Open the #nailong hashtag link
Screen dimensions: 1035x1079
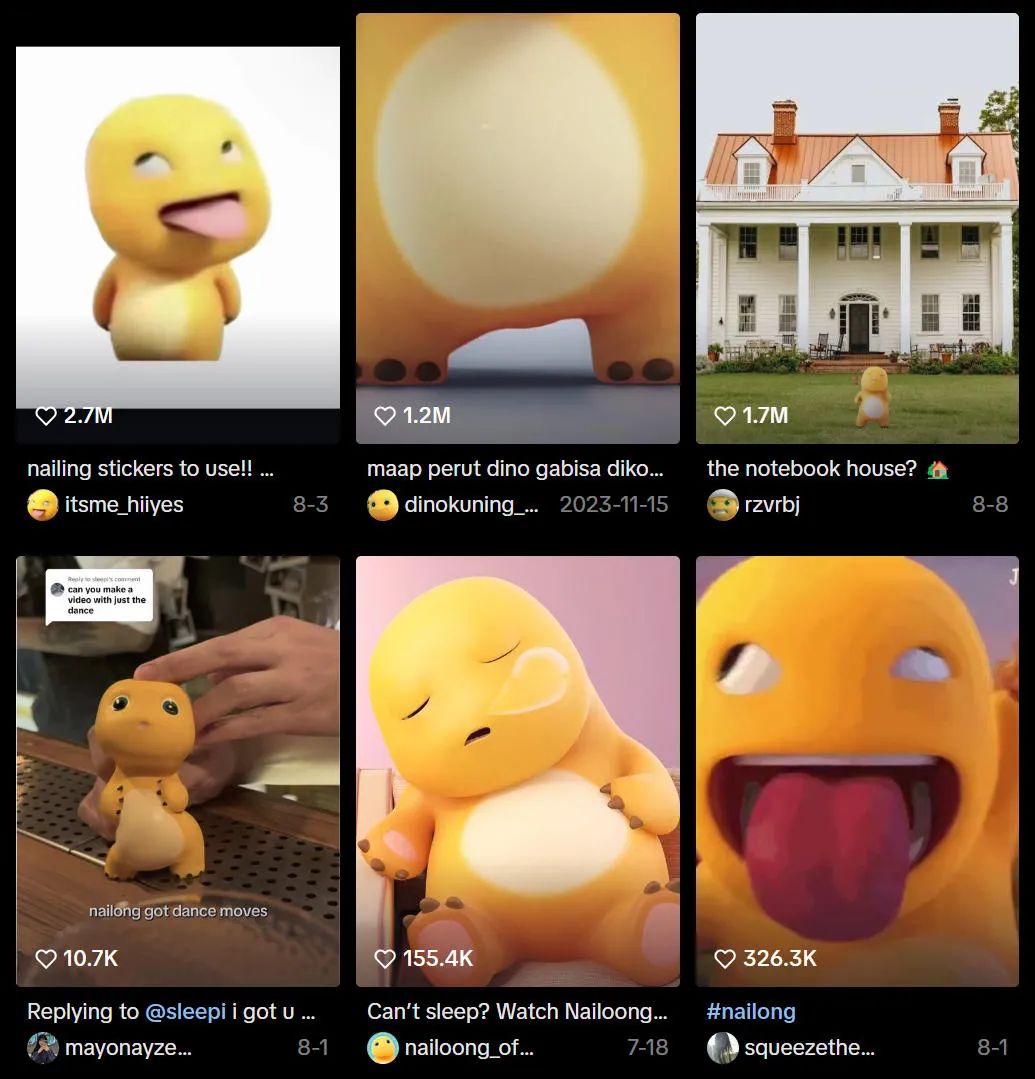tap(751, 1011)
